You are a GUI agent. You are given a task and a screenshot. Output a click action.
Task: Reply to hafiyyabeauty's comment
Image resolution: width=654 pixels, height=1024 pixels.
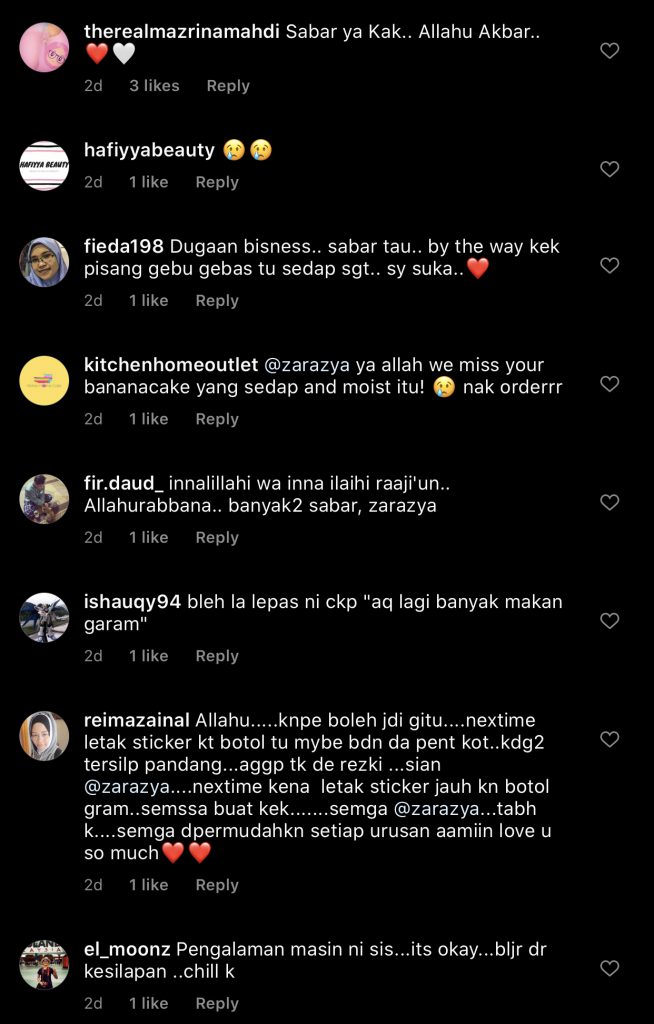(x=217, y=182)
